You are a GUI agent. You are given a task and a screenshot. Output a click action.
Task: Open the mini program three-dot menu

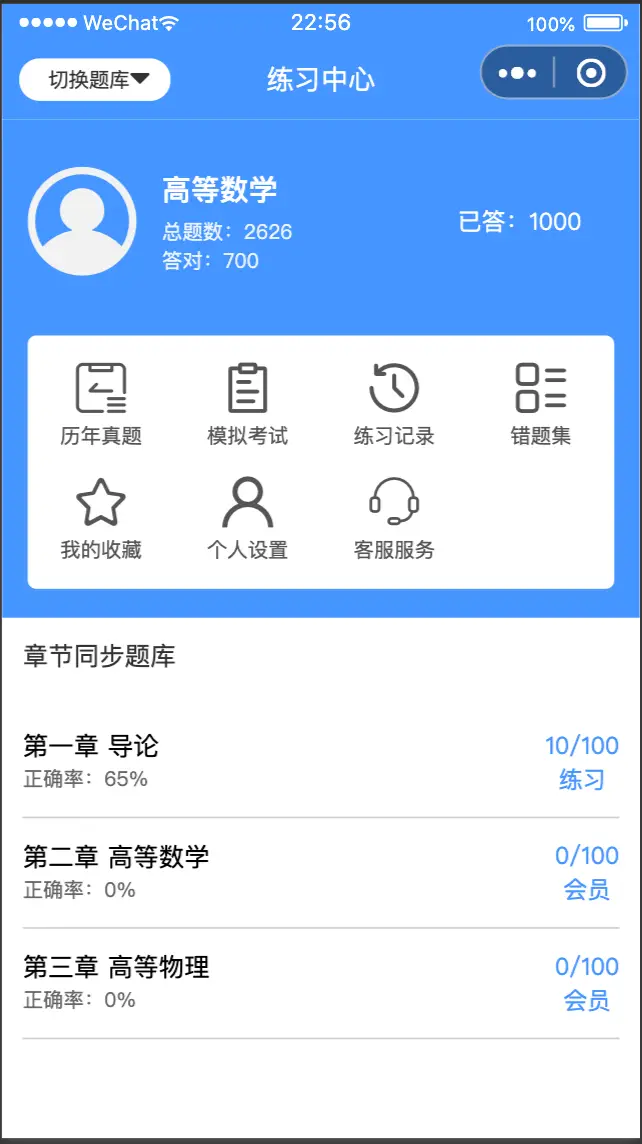click(x=518, y=73)
